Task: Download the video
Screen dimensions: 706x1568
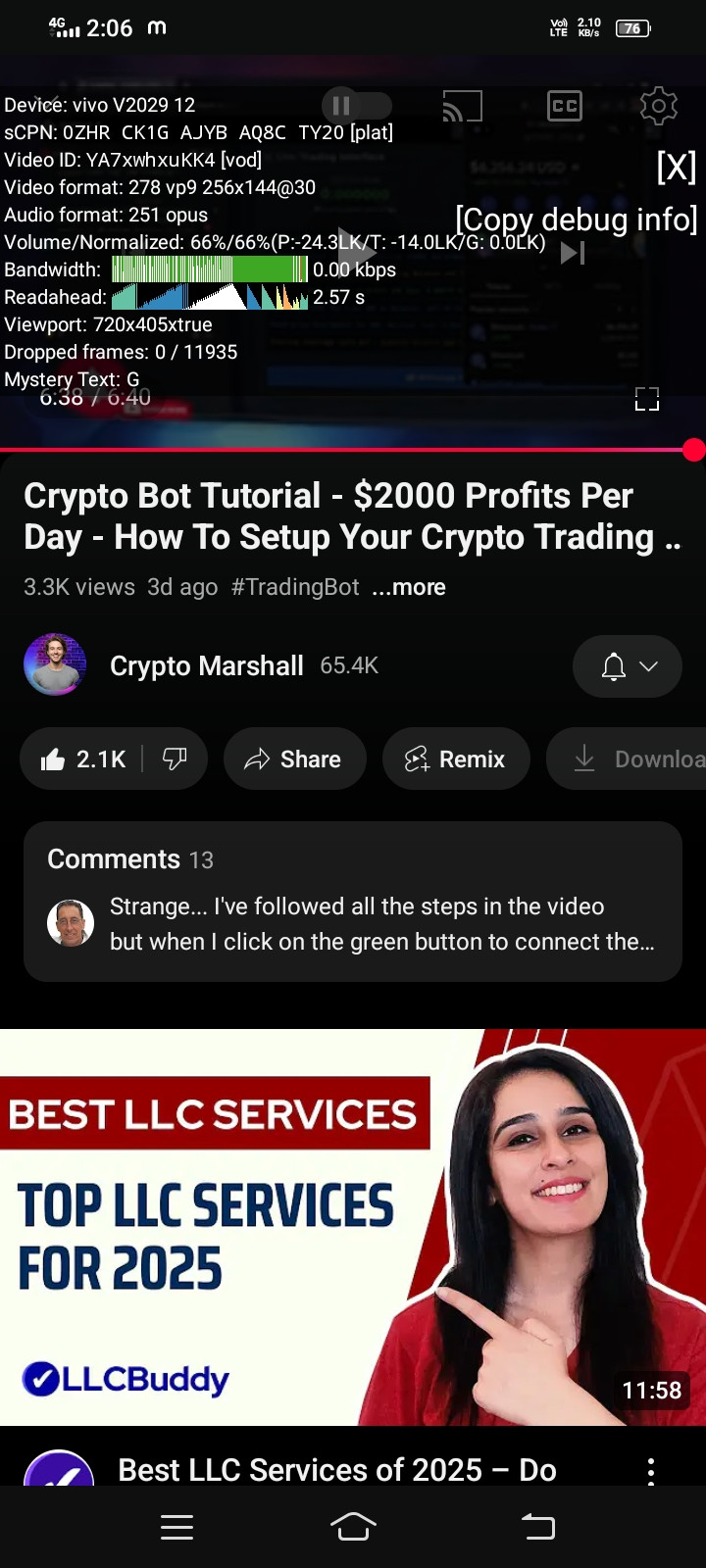Action: coord(628,759)
